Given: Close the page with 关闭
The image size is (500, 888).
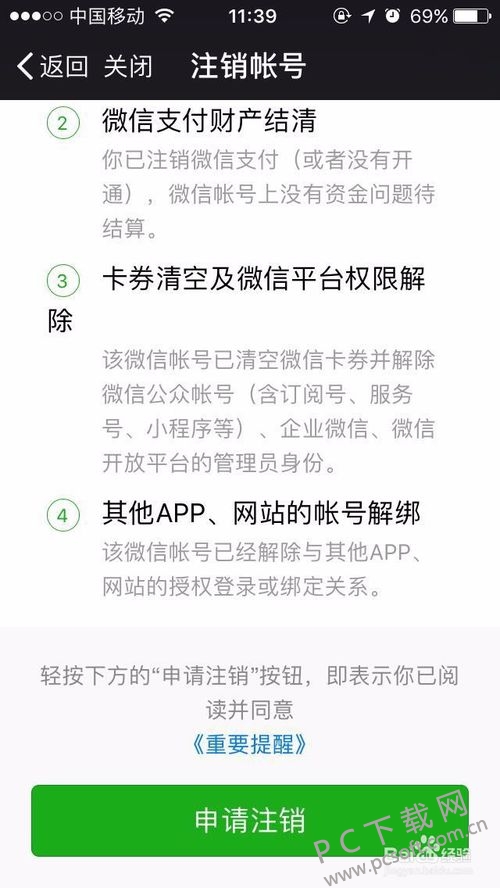Looking at the screenshot, I should tap(128, 66).
